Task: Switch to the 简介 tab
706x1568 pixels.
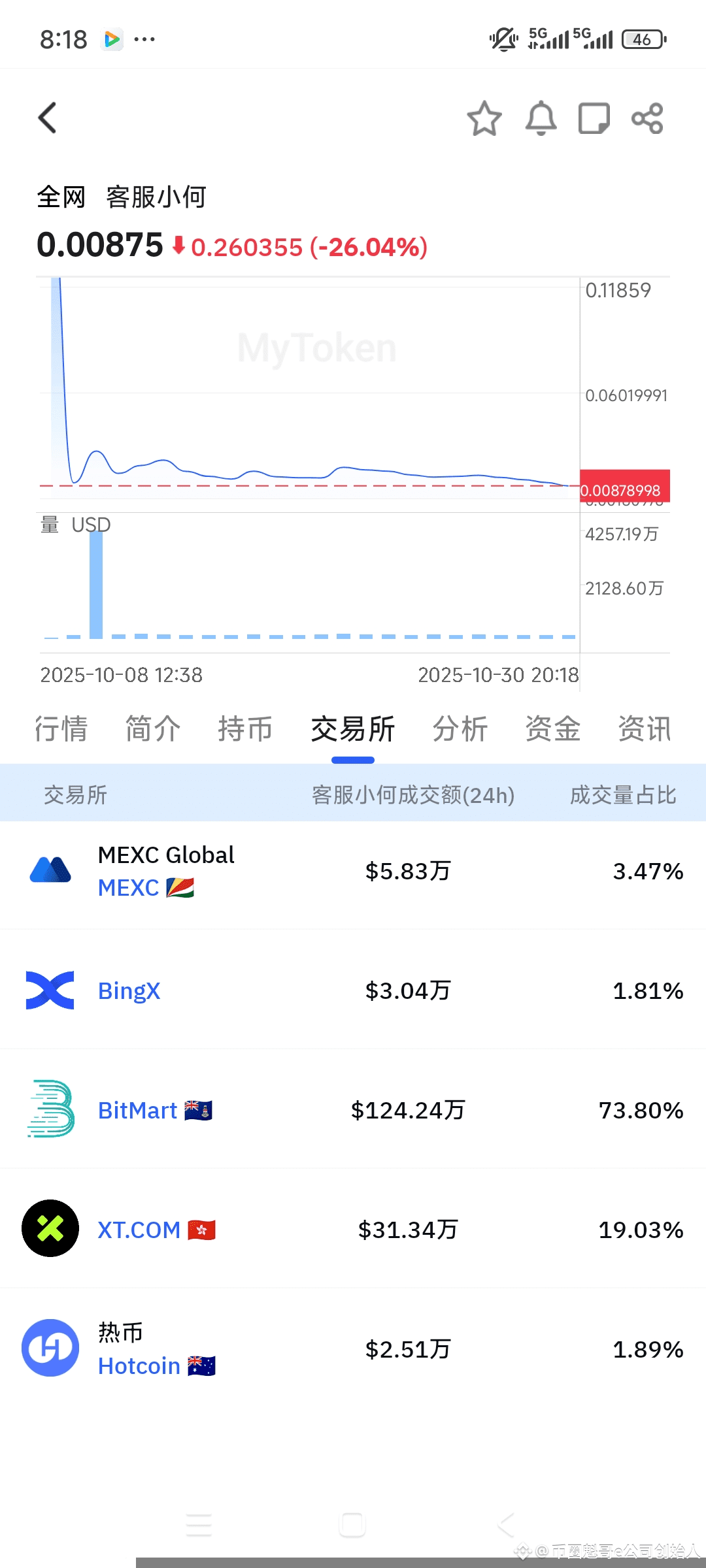Action: [153, 729]
